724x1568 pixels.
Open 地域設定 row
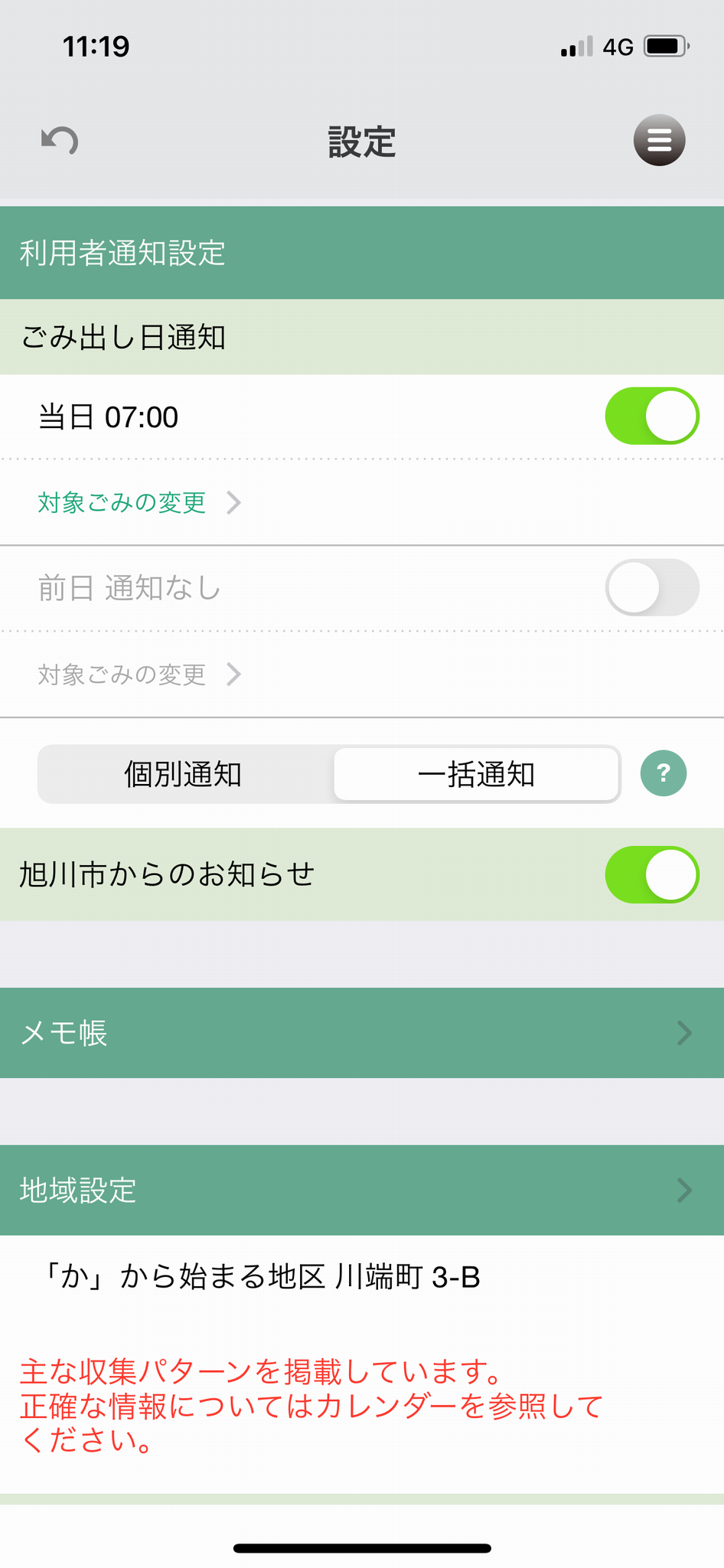(x=362, y=1190)
